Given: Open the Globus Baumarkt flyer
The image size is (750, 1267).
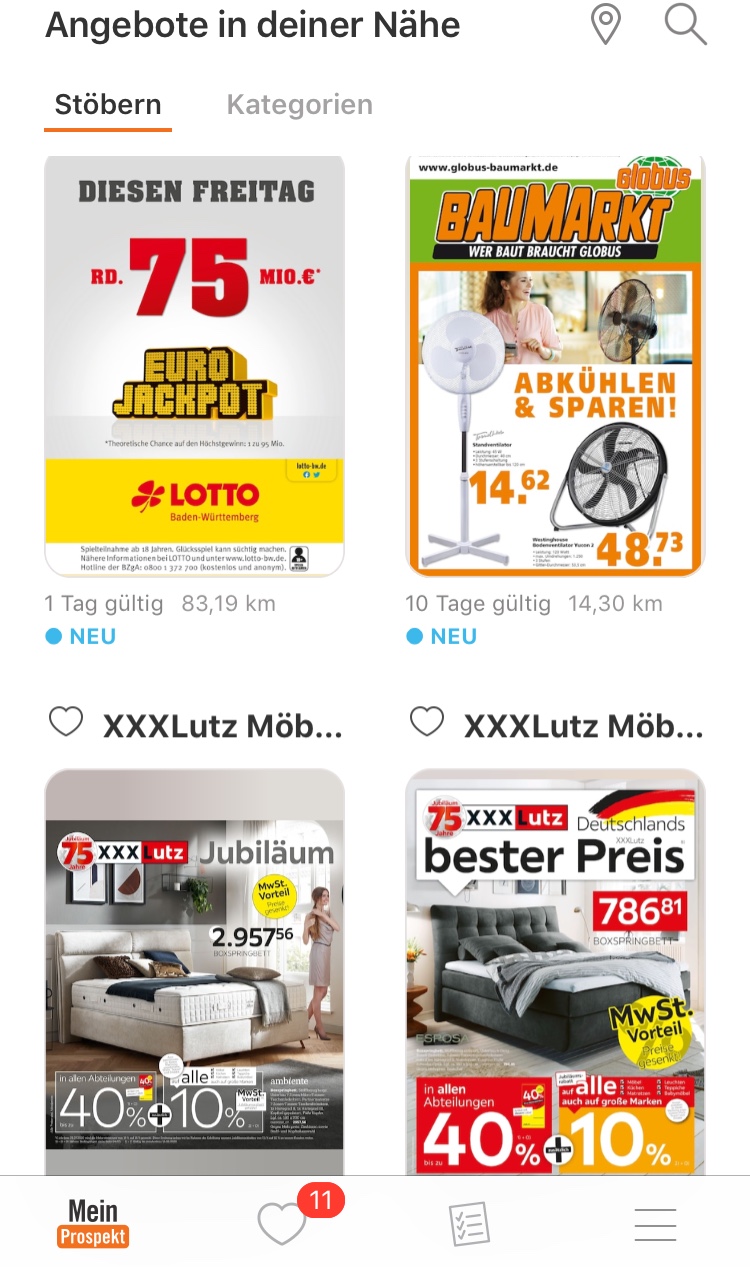Looking at the screenshot, I should tap(555, 365).
